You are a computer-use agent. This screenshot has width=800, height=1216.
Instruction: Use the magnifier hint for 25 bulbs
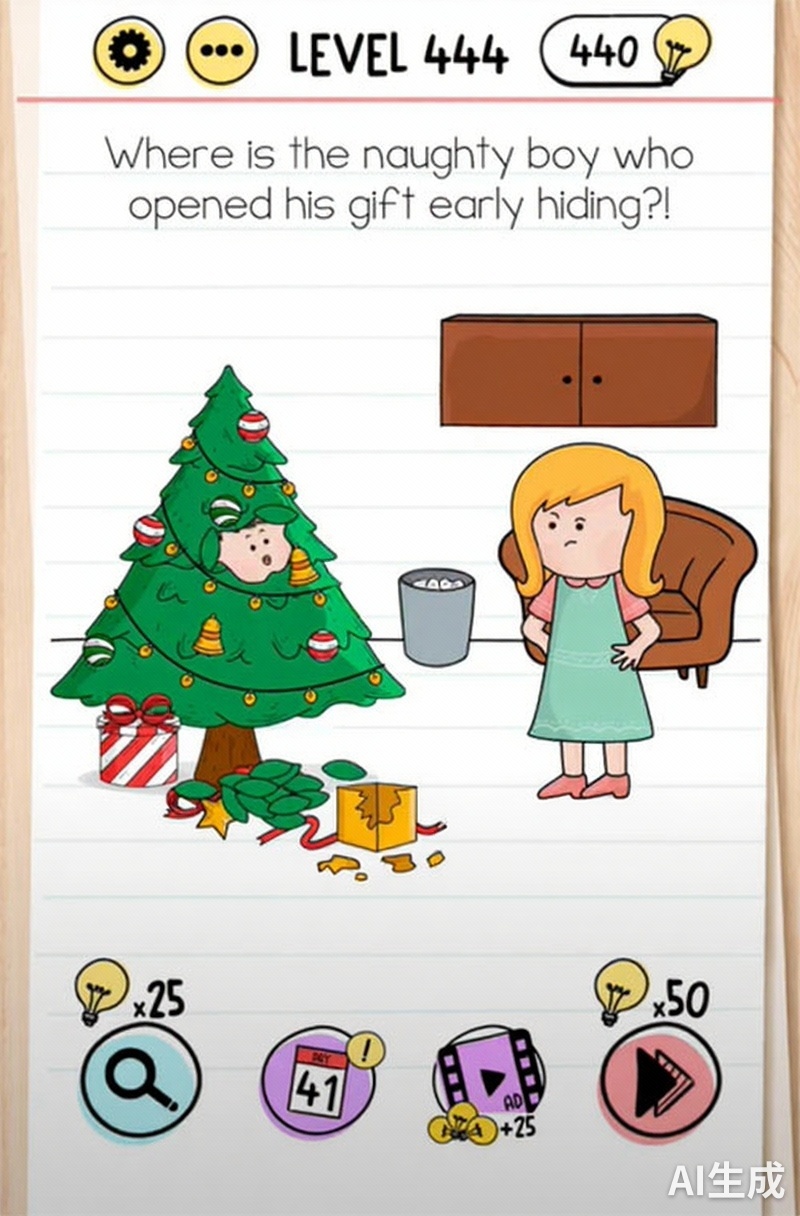141,1080
